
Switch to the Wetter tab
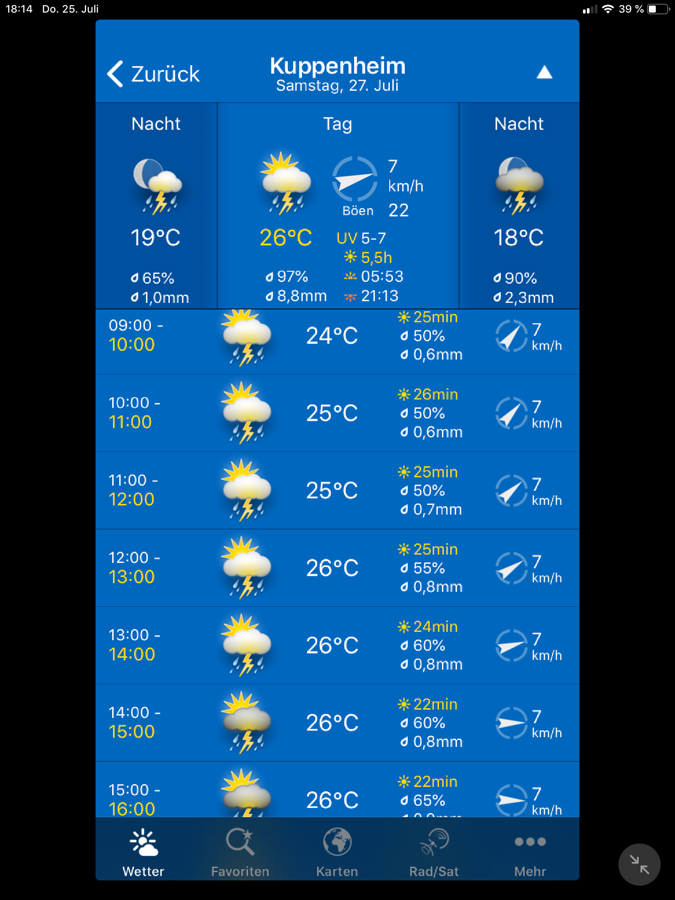coord(143,852)
